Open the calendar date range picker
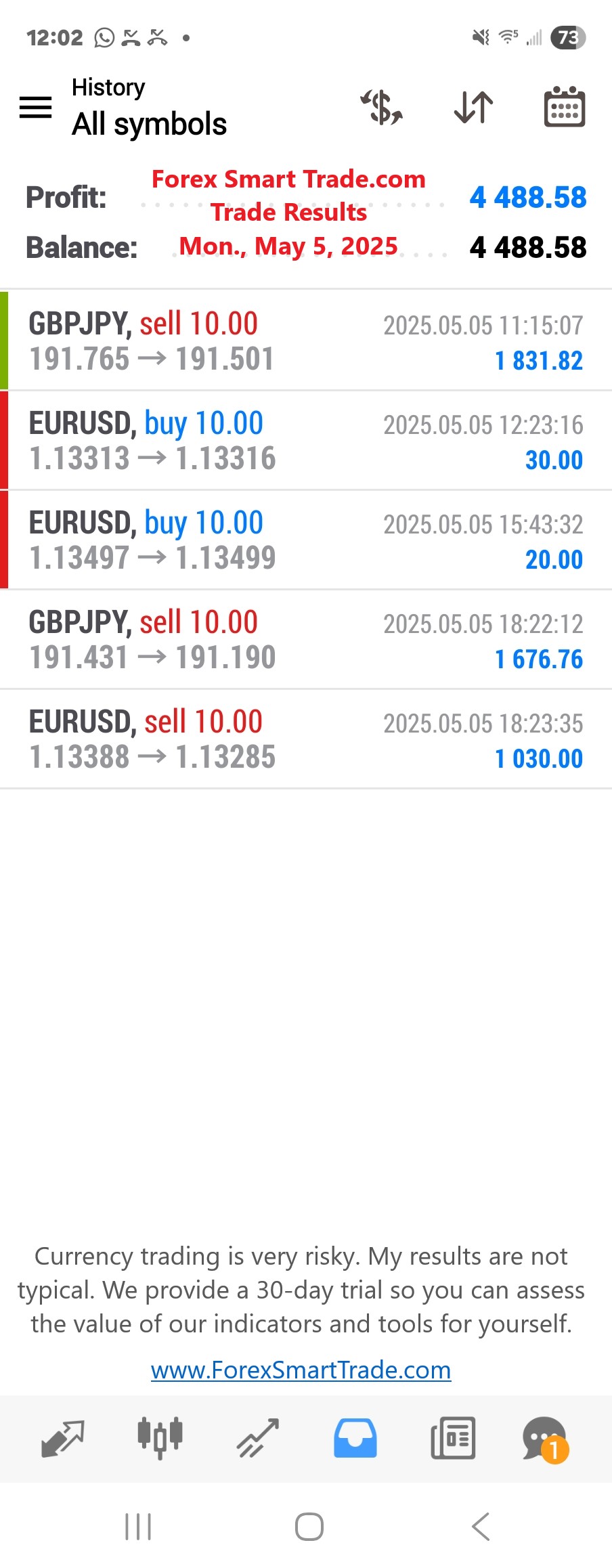The height and width of the screenshot is (1568, 612). click(565, 107)
